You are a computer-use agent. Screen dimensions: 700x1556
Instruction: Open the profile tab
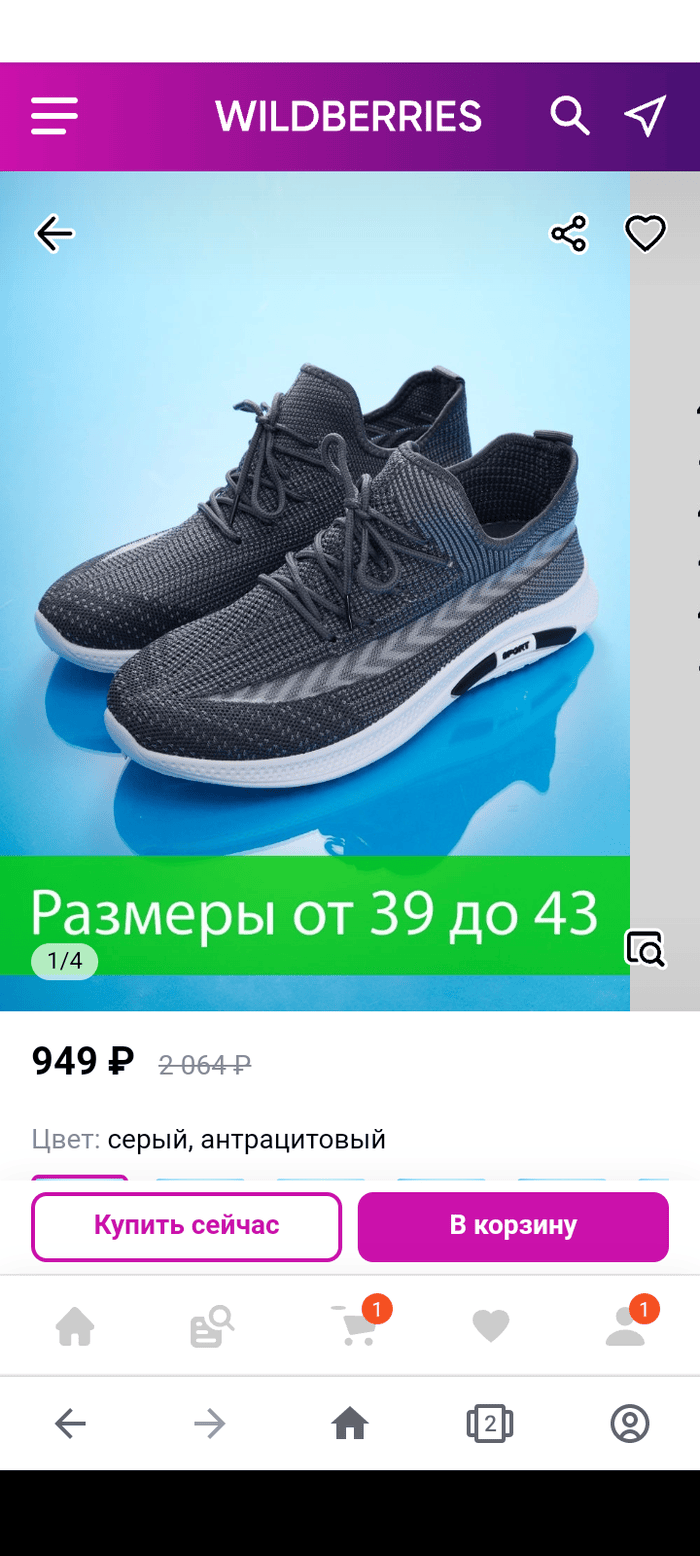(x=626, y=1327)
